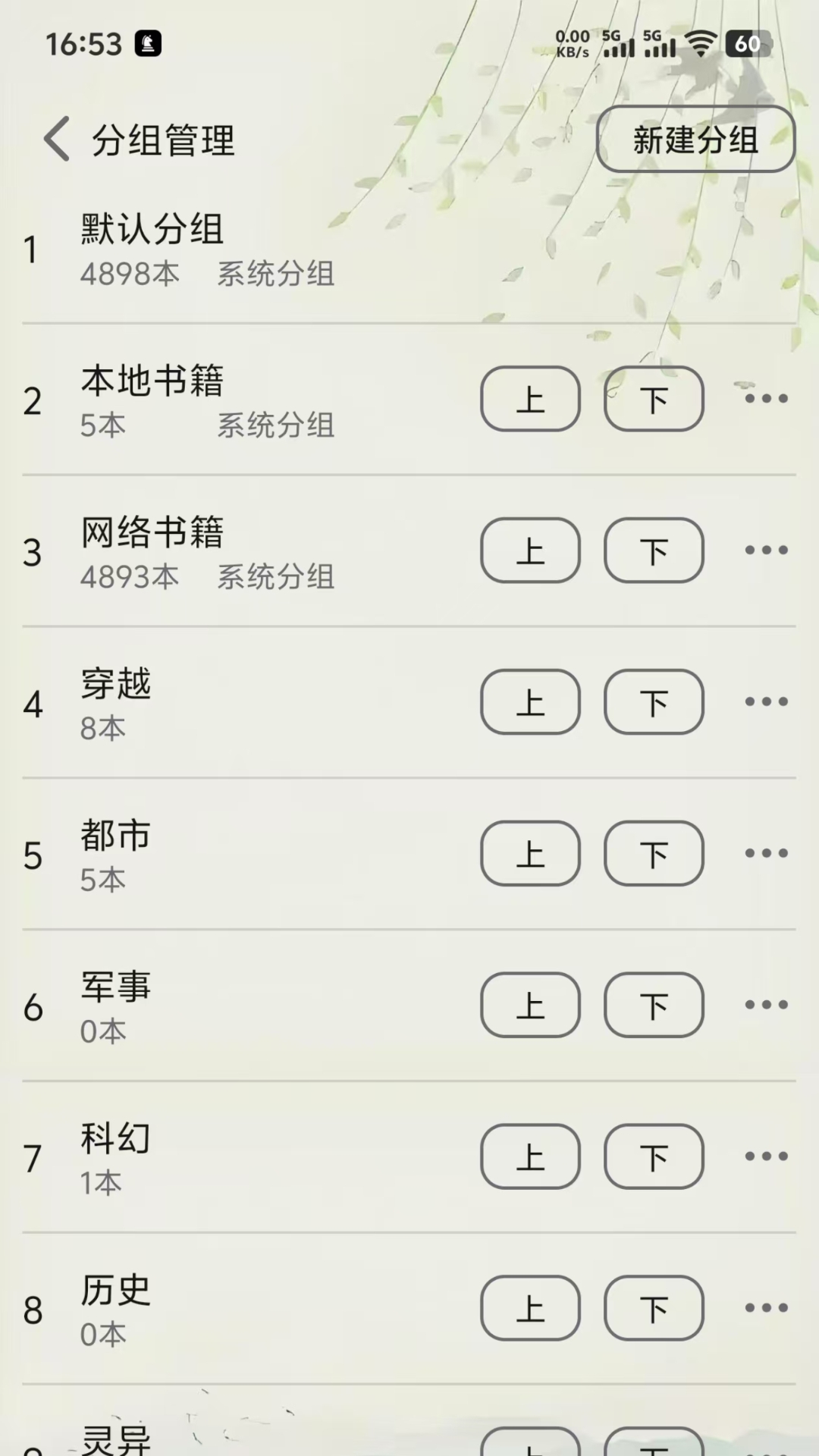The image size is (819, 1456).
Task: Open more options for 都市
Action: coord(766,854)
